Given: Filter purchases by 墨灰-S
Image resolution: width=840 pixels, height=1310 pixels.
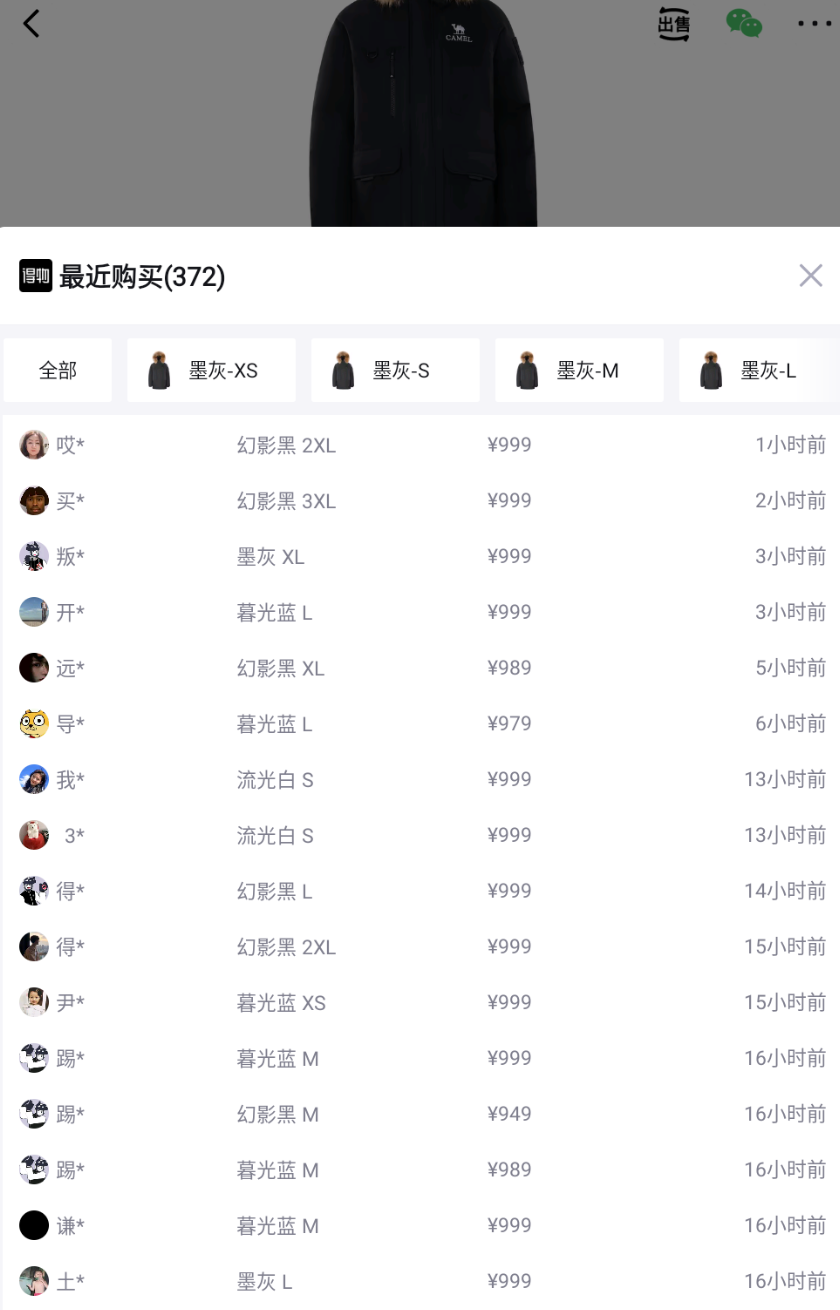Looking at the screenshot, I should pos(395,370).
